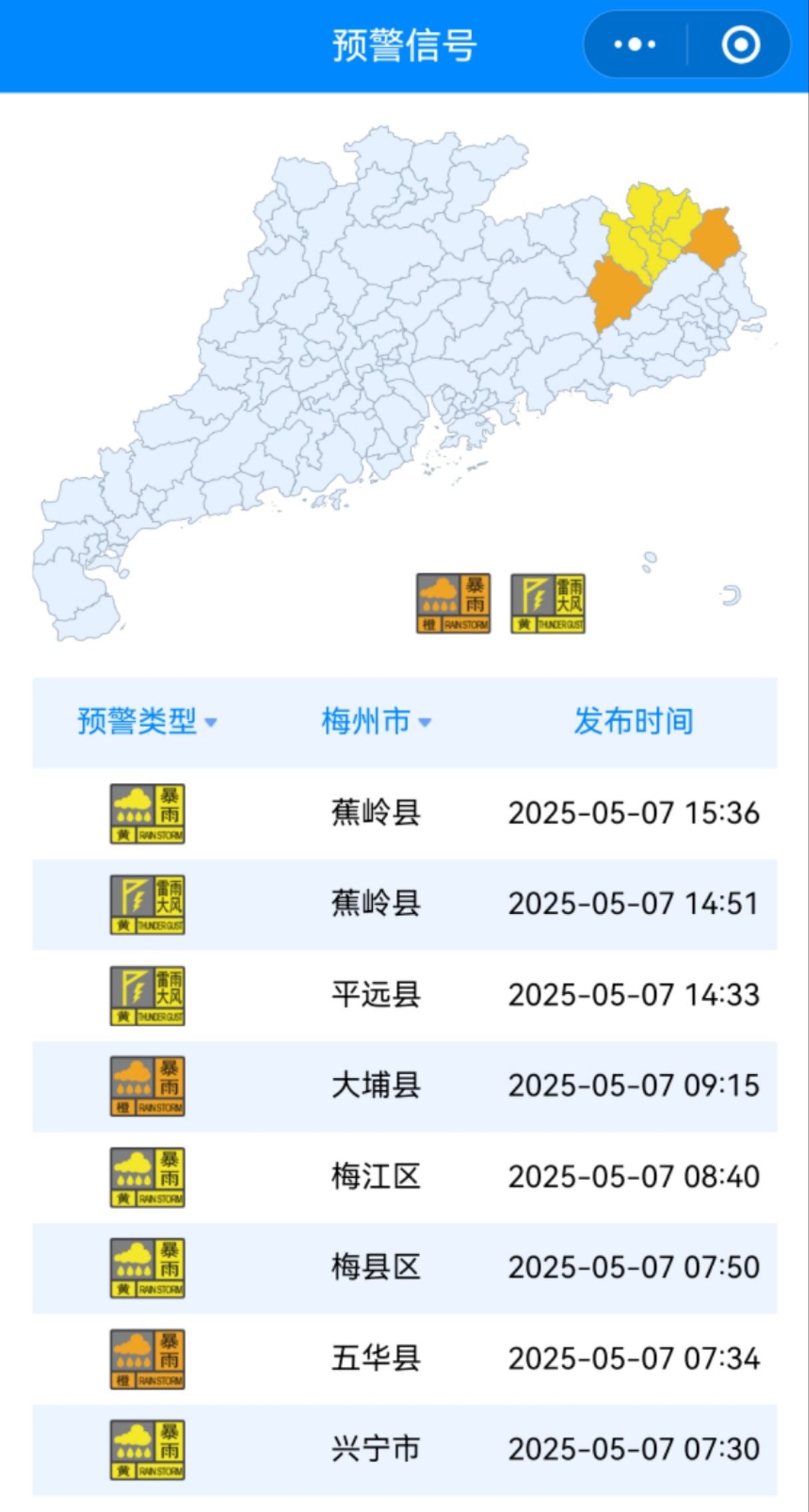This screenshot has height=1512, width=809.
Task: Open the mini program more options menu
Action: (634, 45)
